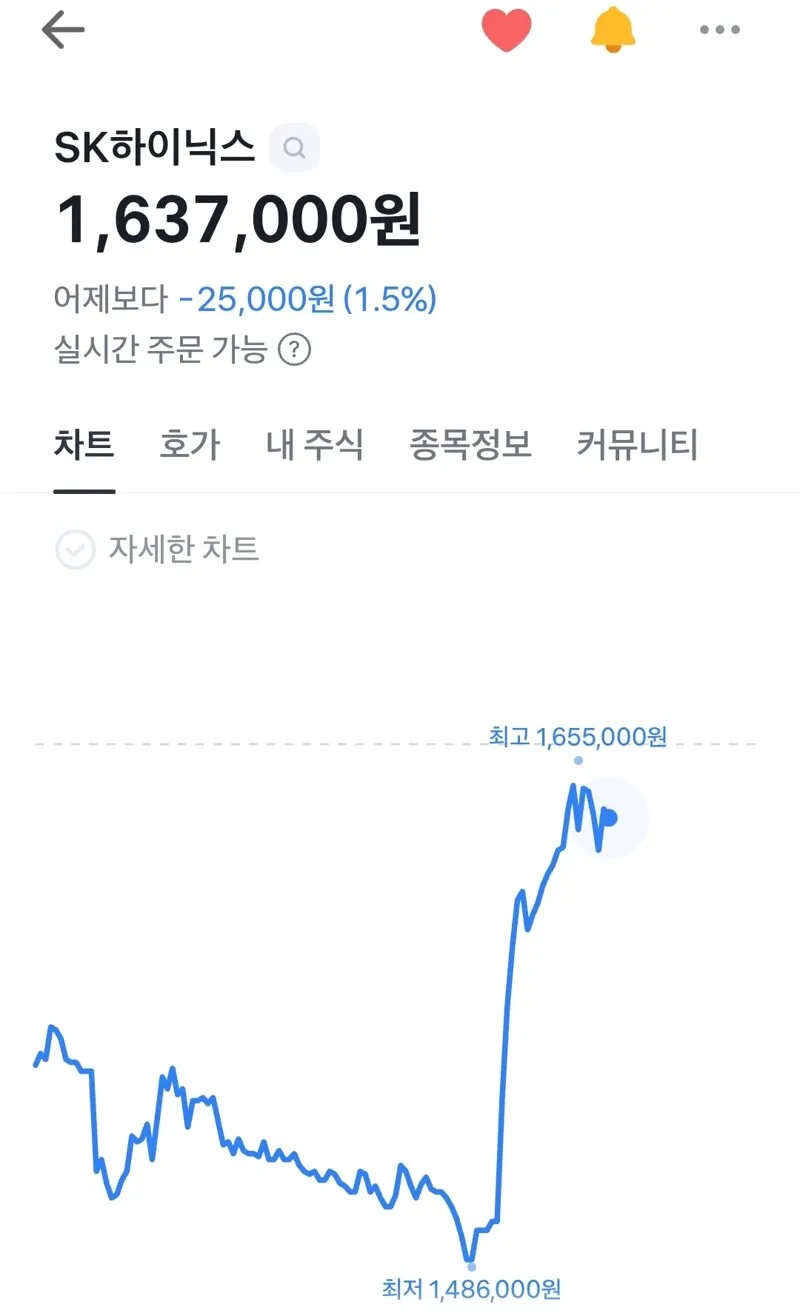This screenshot has width=800, height=1316.
Task: Tap the heart to unfavorite SK하이닉스
Action: click(x=506, y=30)
